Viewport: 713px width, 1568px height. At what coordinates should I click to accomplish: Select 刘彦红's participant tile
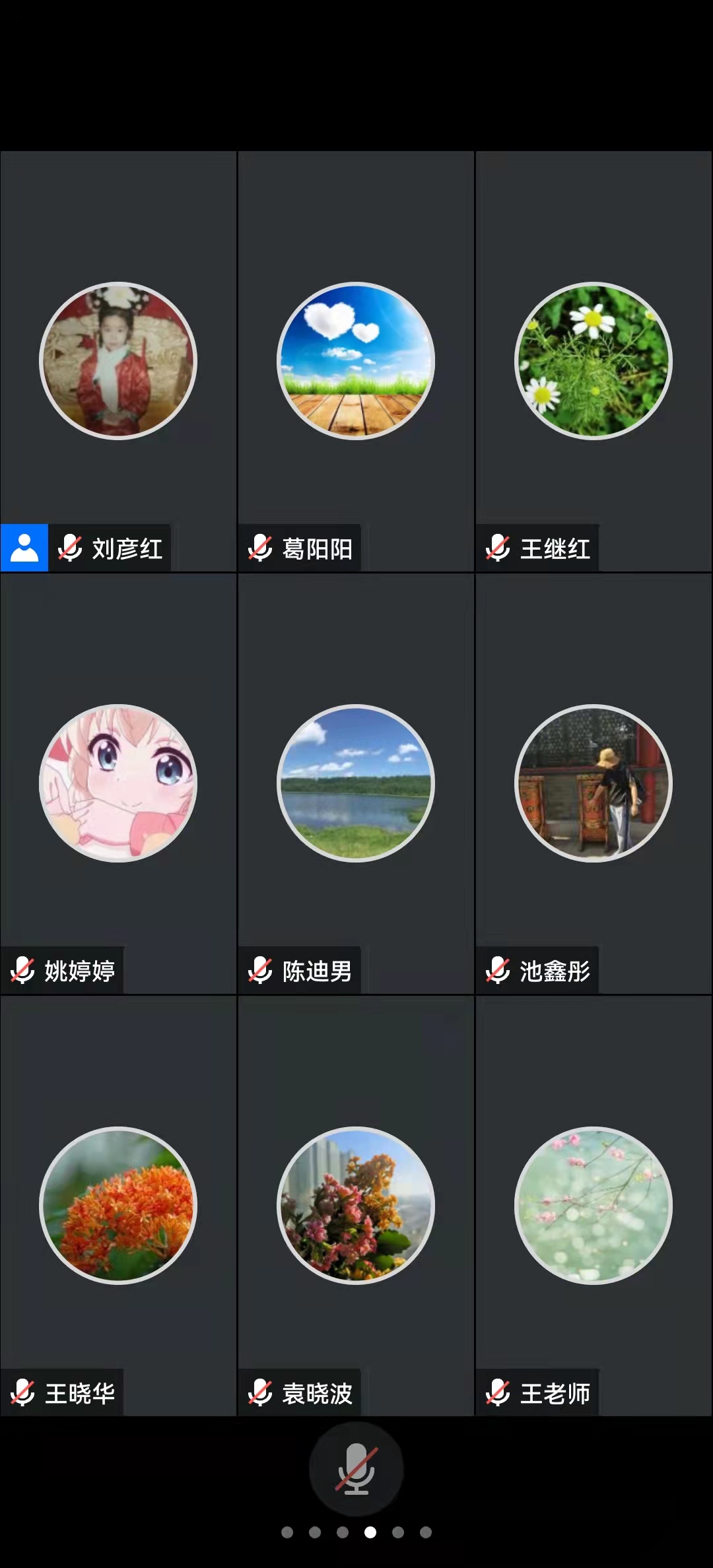[119, 361]
